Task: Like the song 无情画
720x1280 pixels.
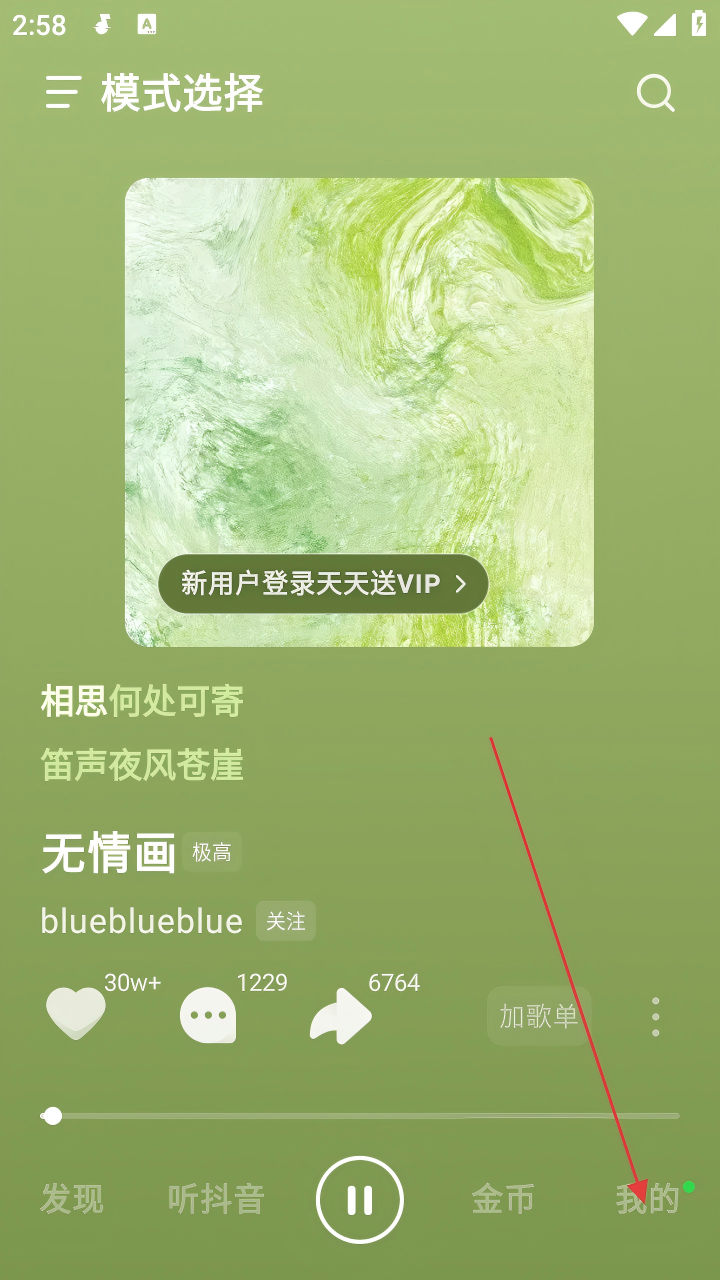Action: pos(76,1014)
